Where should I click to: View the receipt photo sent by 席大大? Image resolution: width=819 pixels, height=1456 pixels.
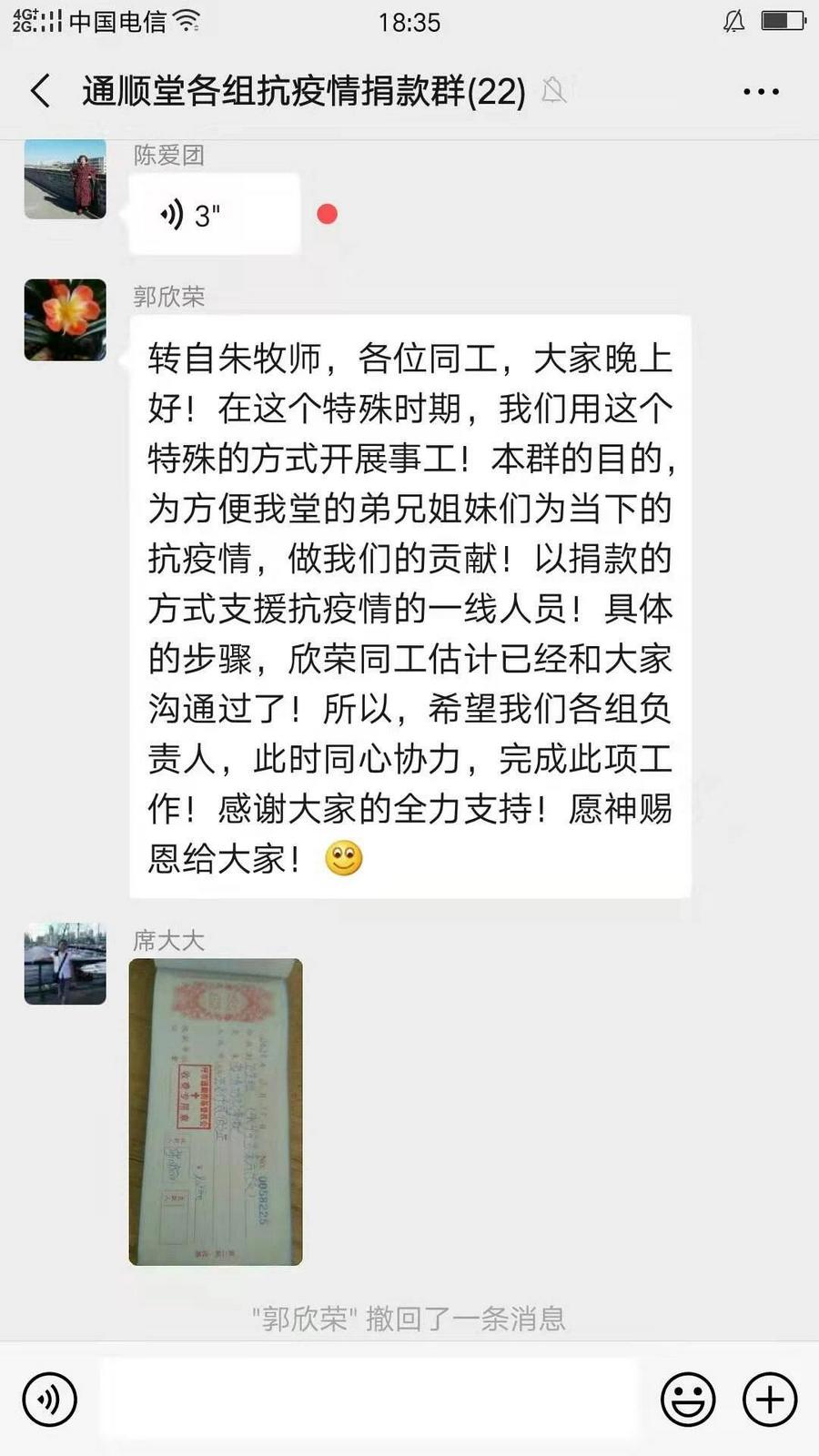[x=216, y=1111]
